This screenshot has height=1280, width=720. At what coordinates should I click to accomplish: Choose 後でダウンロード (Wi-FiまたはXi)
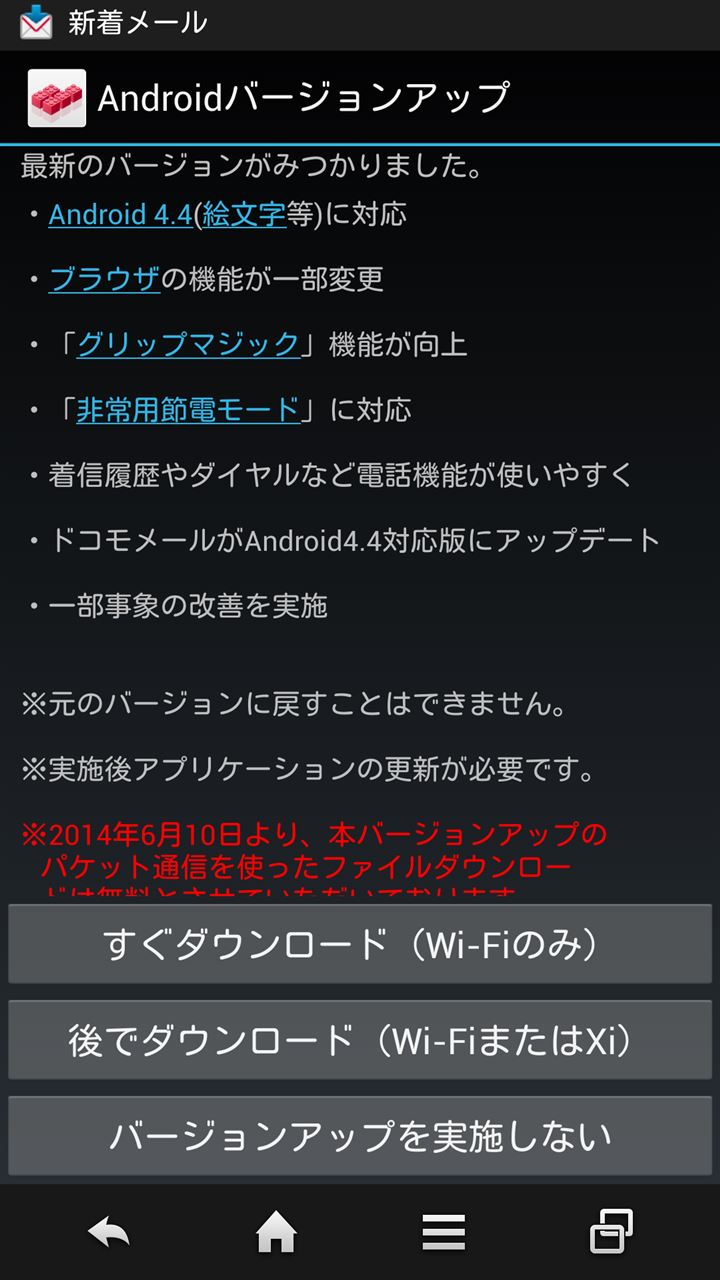[x=360, y=1040]
